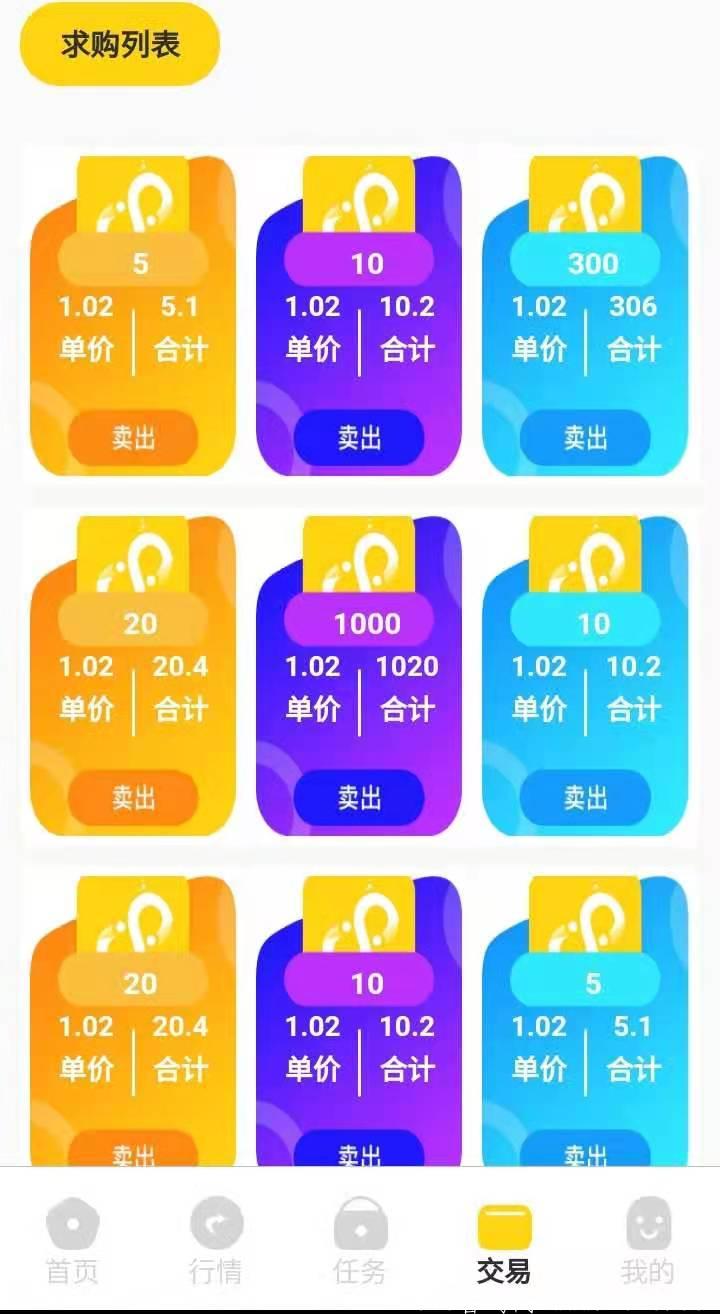Select the 交易 tab
This screenshot has width=720, height=1314.
click(504, 1242)
